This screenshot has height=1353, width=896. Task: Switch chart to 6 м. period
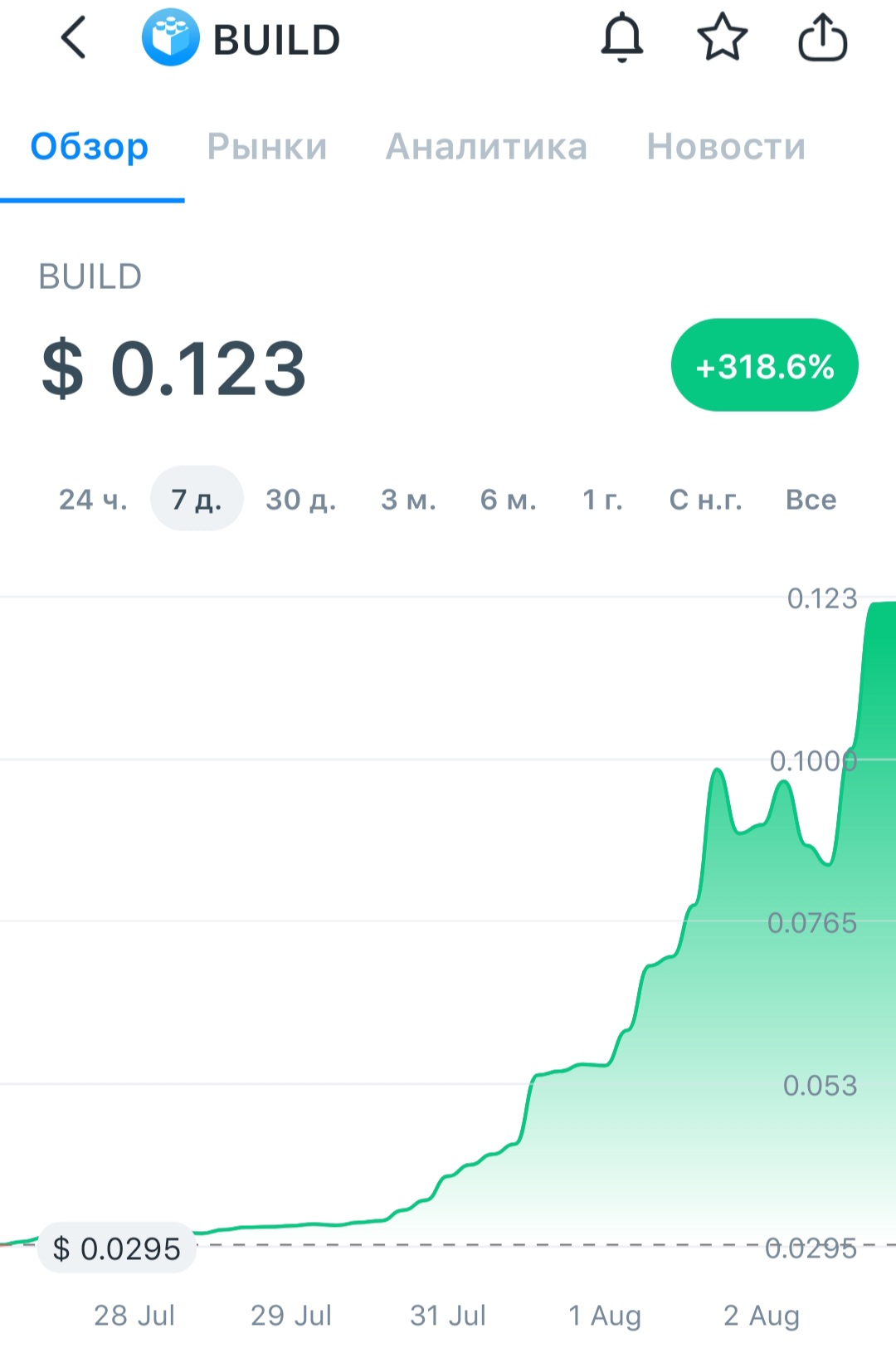tap(508, 500)
